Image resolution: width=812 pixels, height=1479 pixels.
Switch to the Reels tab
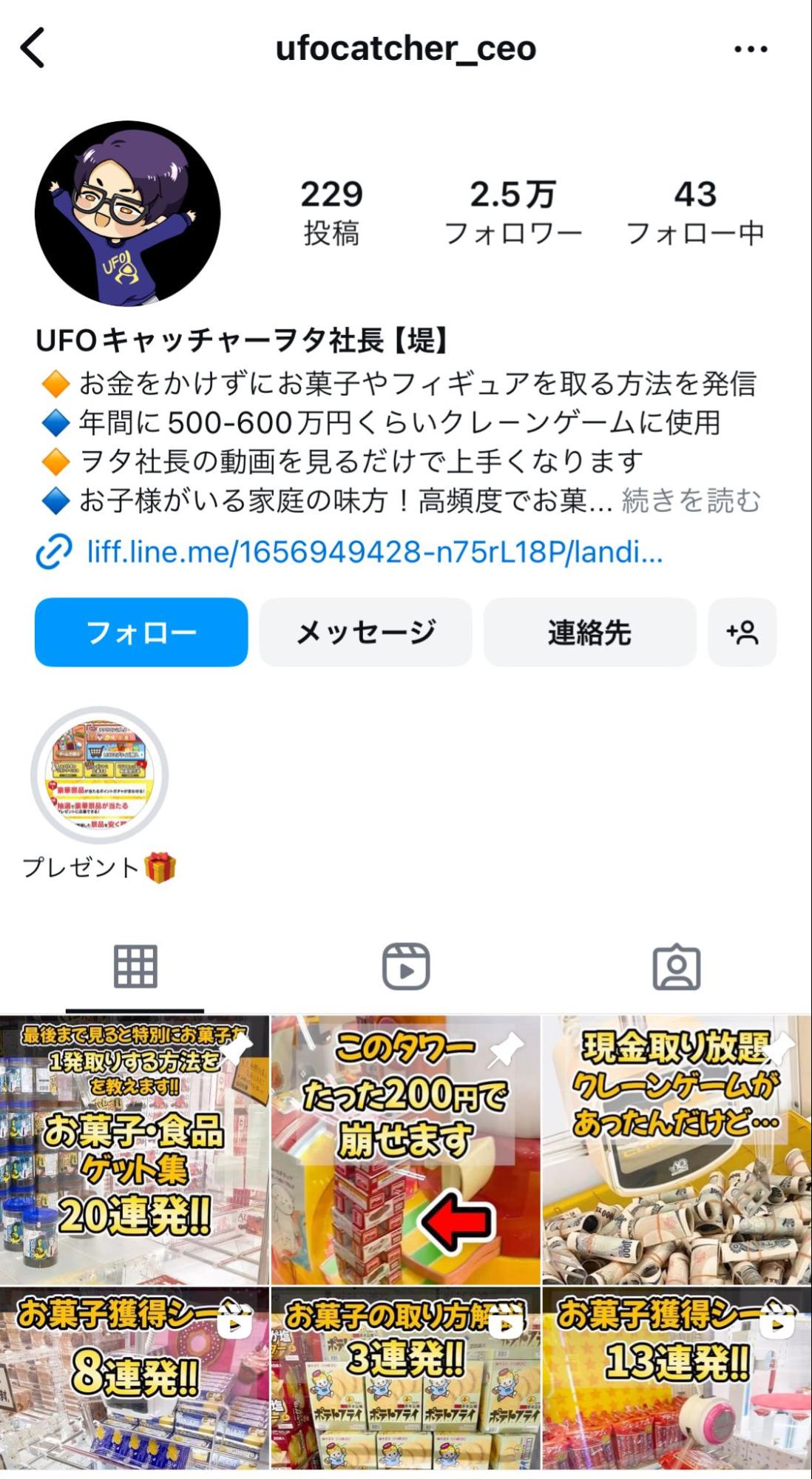[405, 966]
